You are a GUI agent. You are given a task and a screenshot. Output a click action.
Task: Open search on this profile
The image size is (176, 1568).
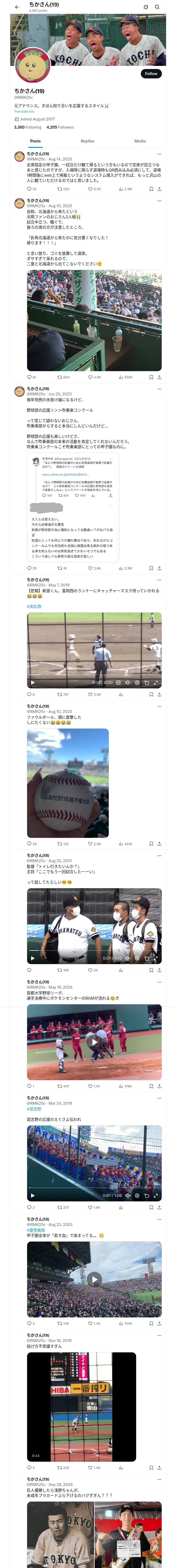click(x=157, y=7)
